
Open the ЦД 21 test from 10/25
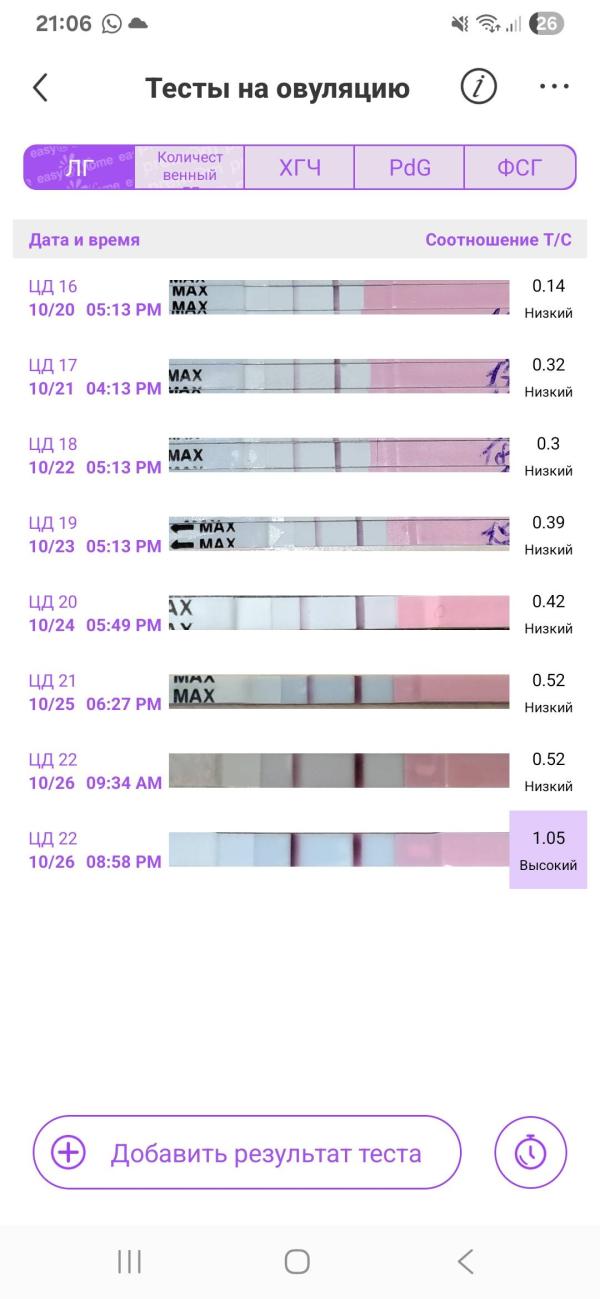tap(300, 693)
